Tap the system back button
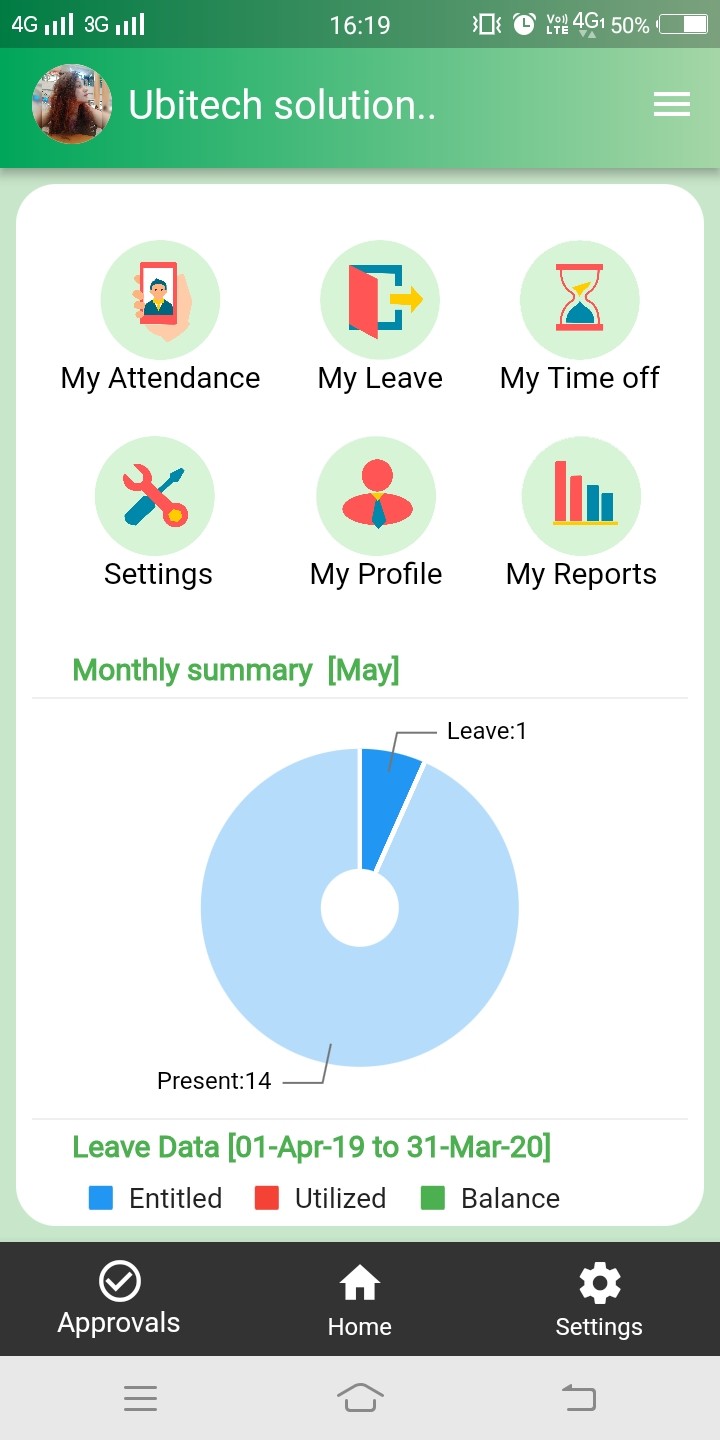This screenshot has width=720, height=1440. coord(579,1397)
